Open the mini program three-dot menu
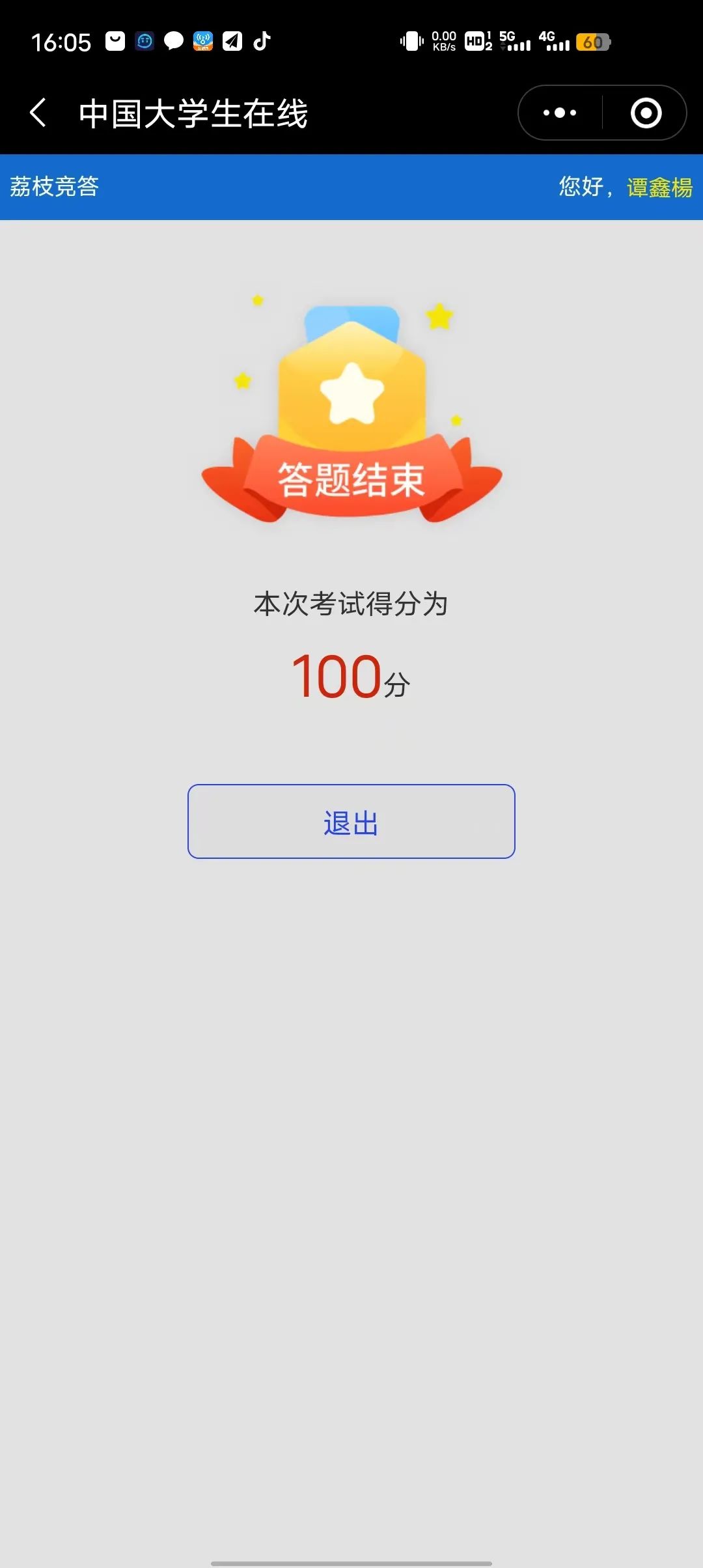 pyautogui.click(x=560, y=113)
